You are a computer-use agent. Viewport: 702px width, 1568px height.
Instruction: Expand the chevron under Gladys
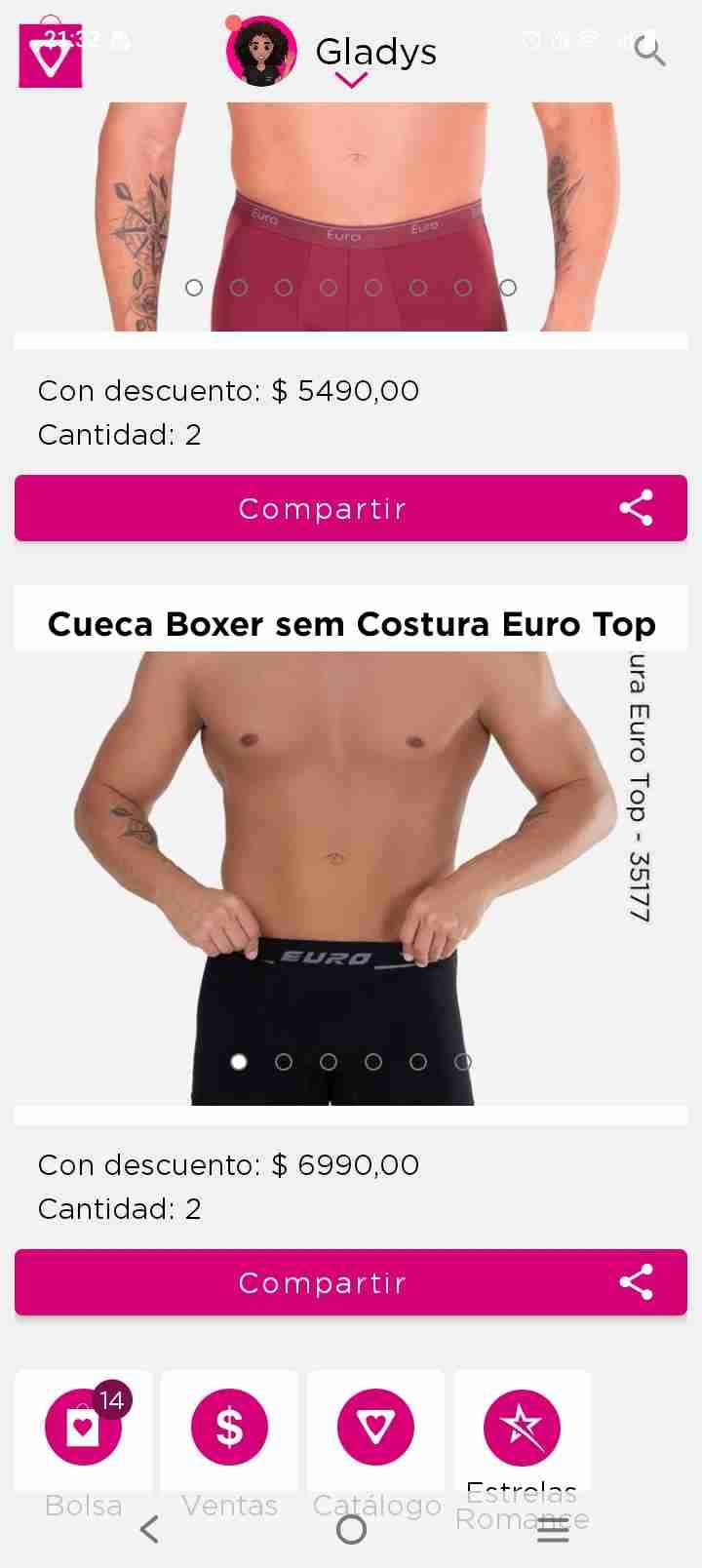point(351,80)
